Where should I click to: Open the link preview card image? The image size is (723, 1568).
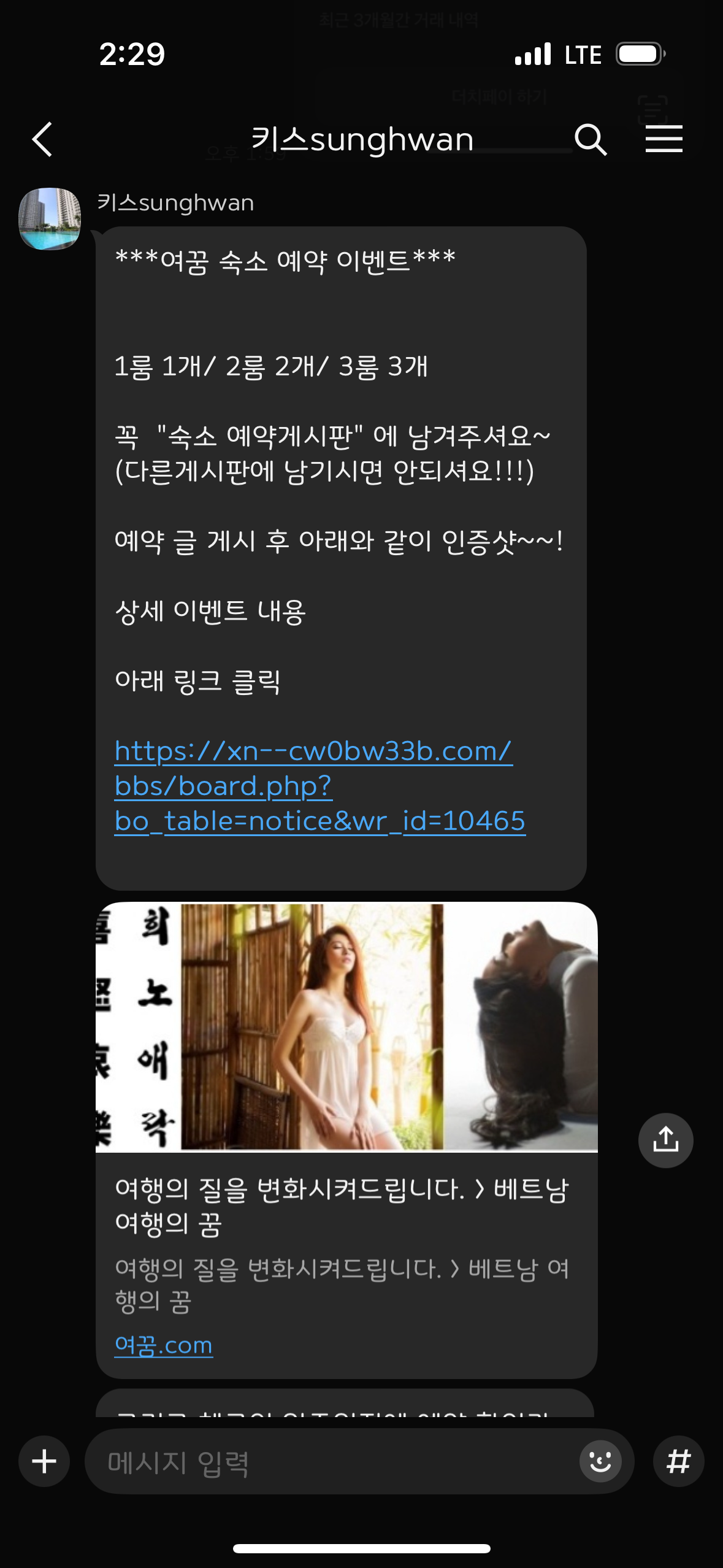click(x=346, y=1026)
